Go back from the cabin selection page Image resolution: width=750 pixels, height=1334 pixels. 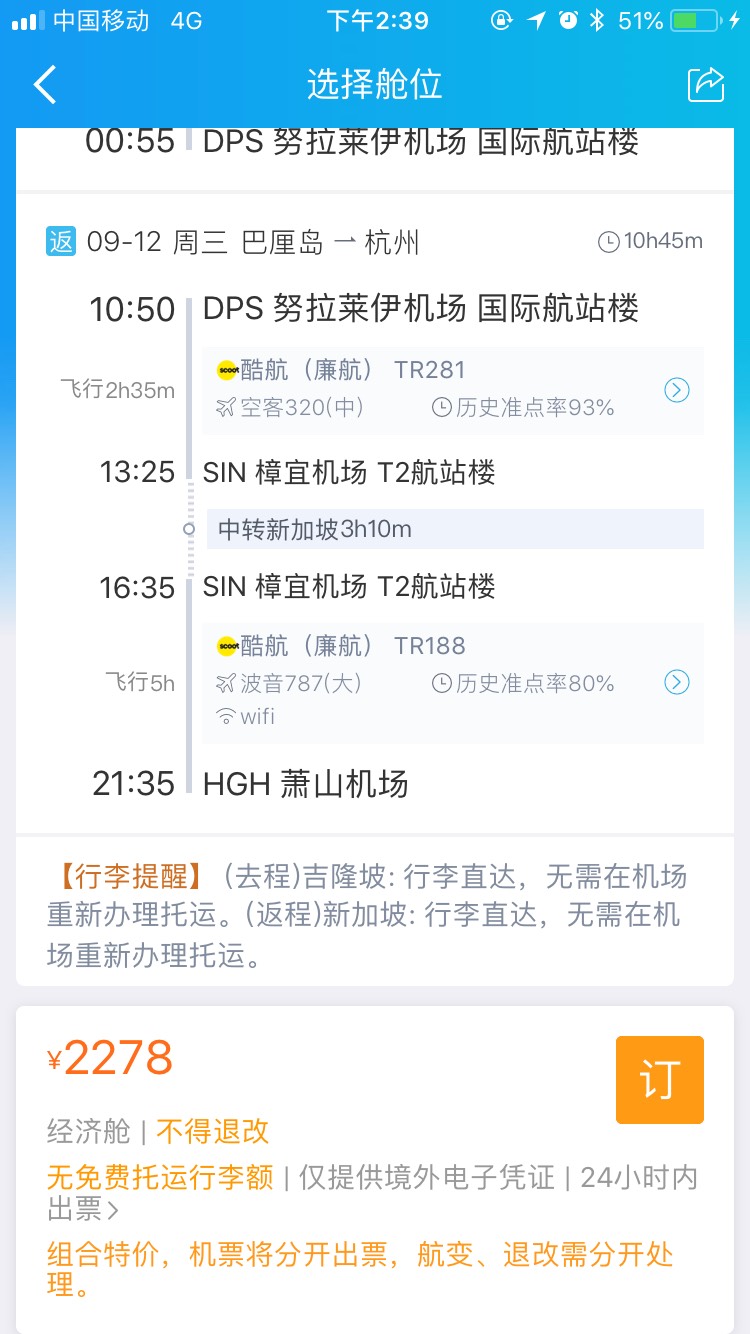[45, 85]
